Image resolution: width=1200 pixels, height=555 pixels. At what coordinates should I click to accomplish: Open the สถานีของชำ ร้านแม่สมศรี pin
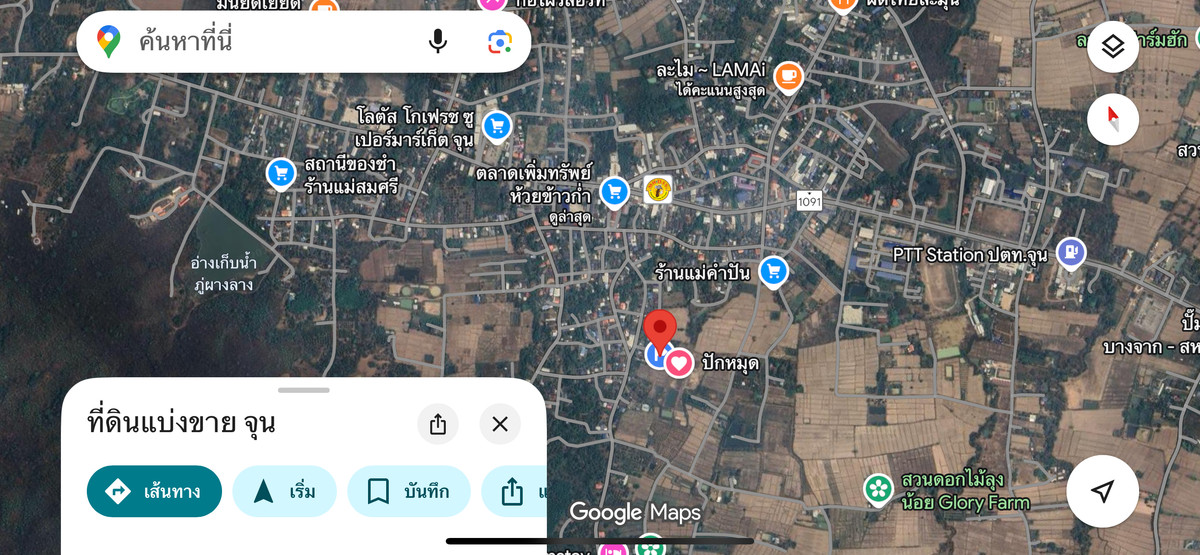[x=280, y=174]
